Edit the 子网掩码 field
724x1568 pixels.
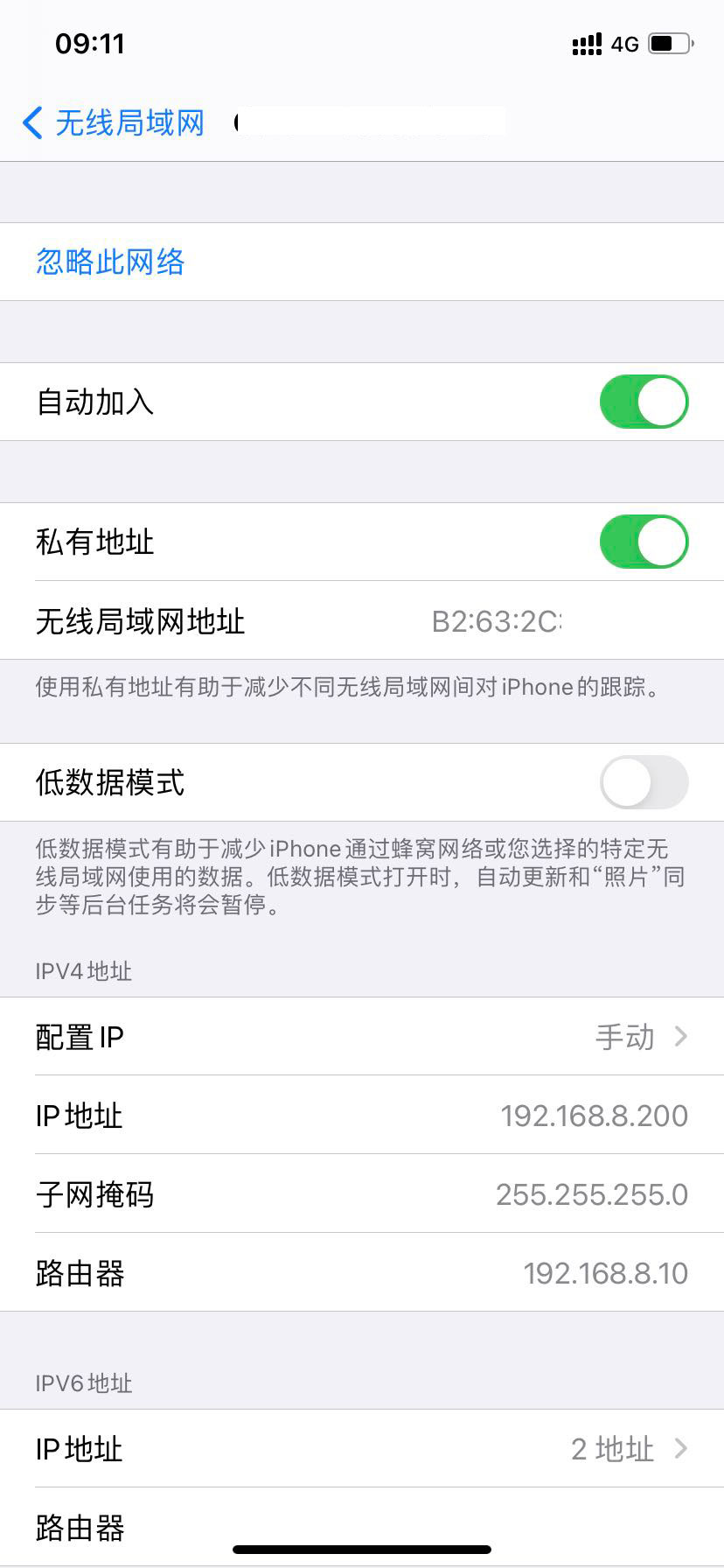click(x=591, y=1194)
